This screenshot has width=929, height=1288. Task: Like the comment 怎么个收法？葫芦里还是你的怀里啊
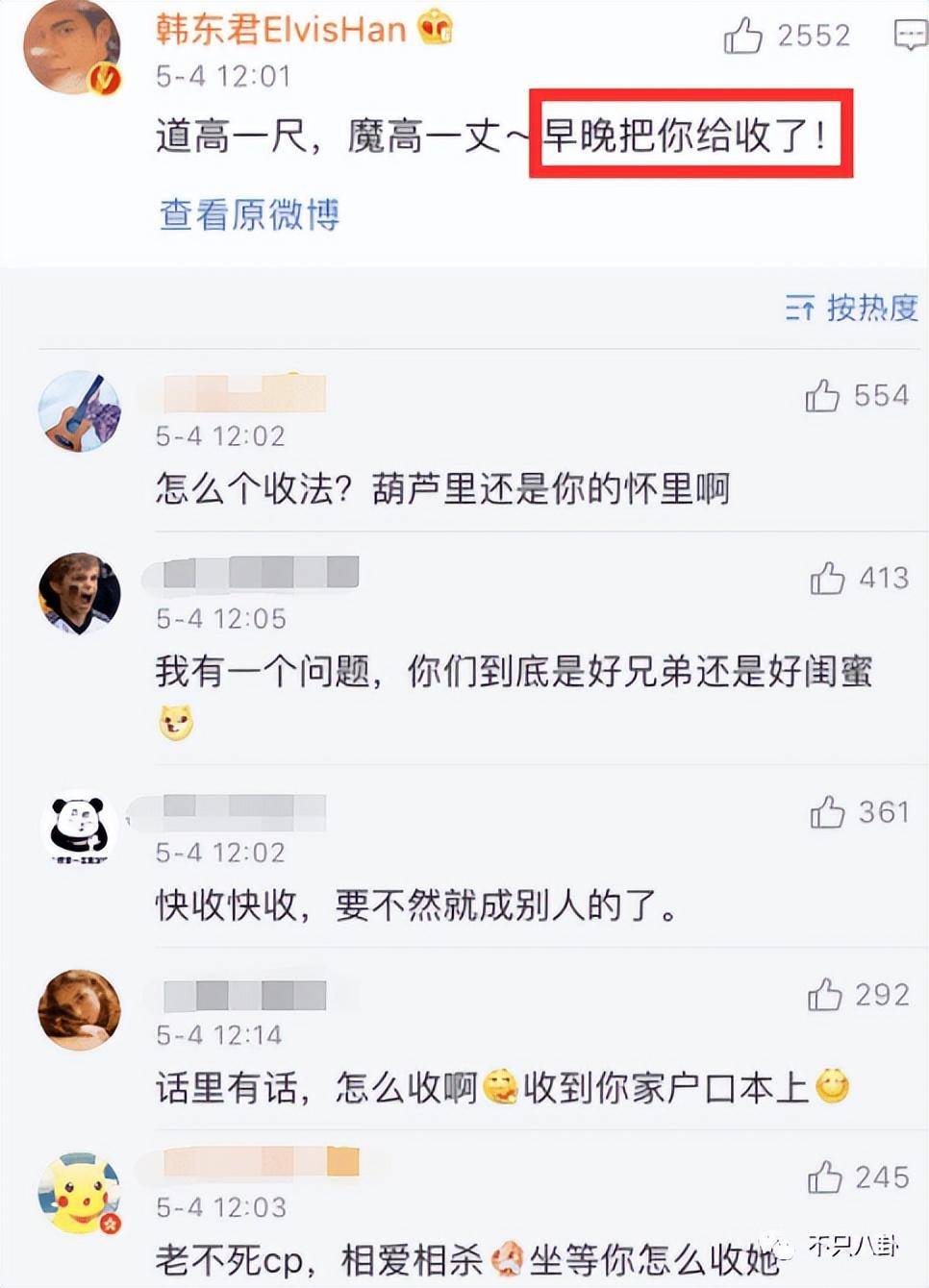[x=823, y=395]
